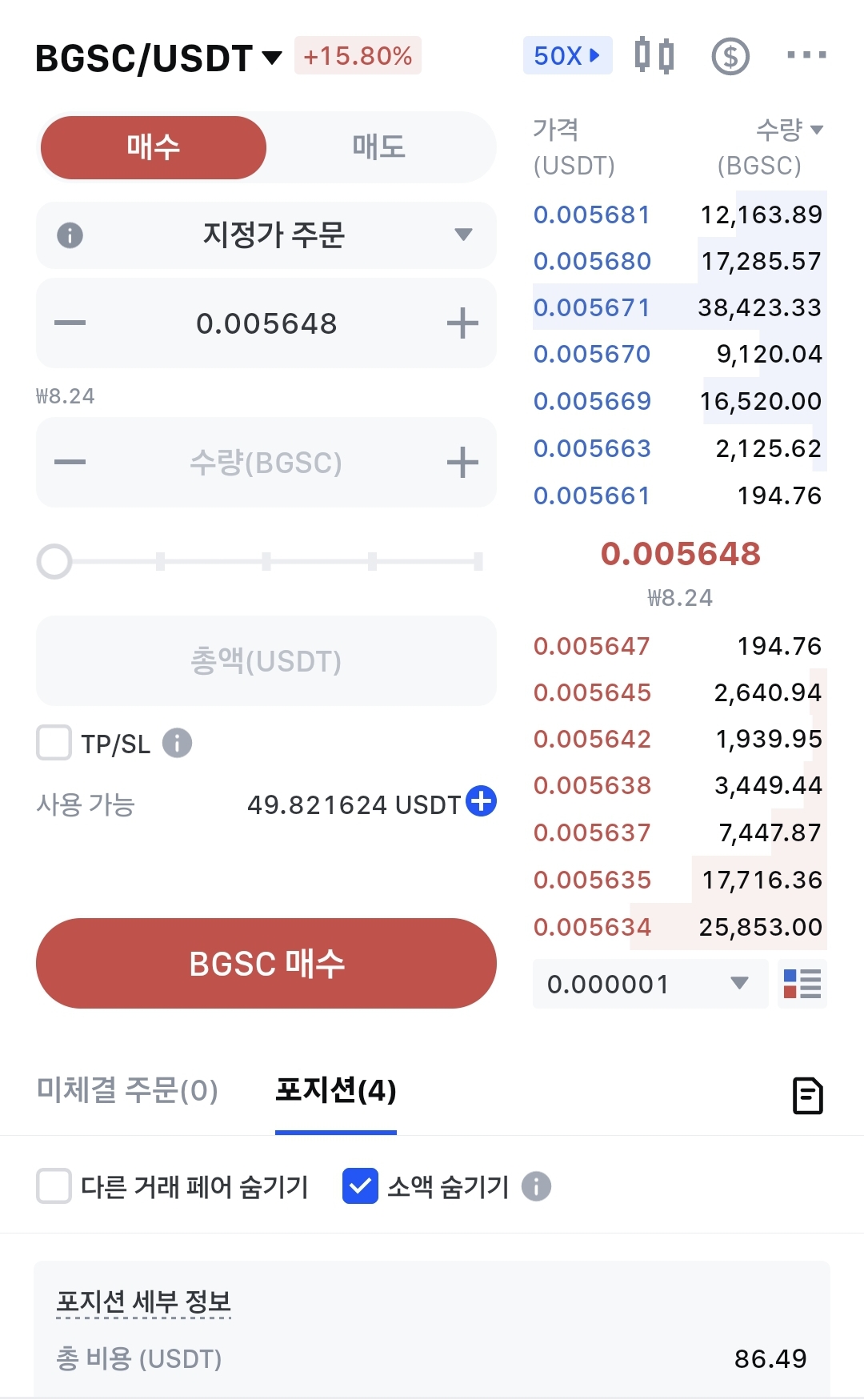Tap the 총액(USDT) total amount field
Viewport: 864px width, 1400px height.
click(266, 660)
